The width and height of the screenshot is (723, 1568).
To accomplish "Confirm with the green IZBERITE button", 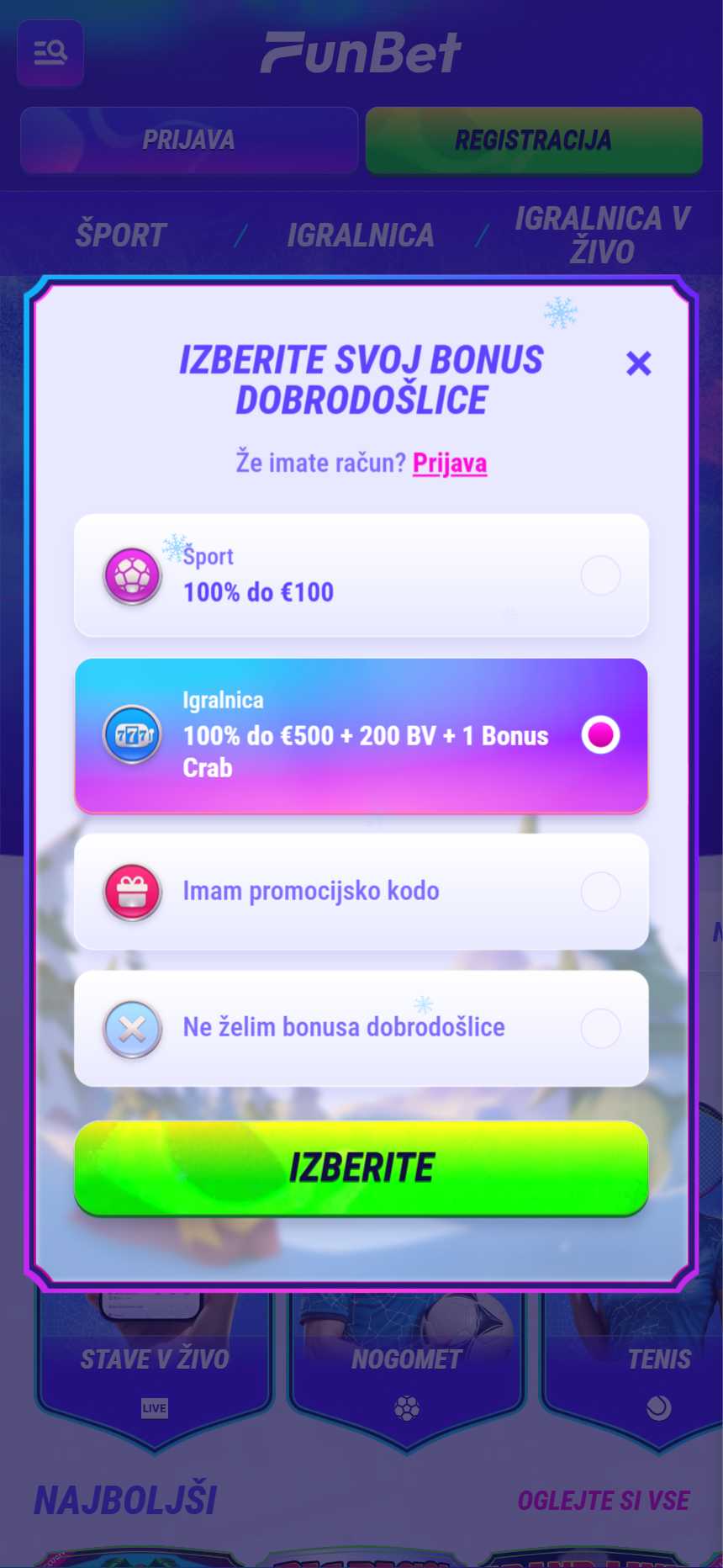I will click(361, 1168).
